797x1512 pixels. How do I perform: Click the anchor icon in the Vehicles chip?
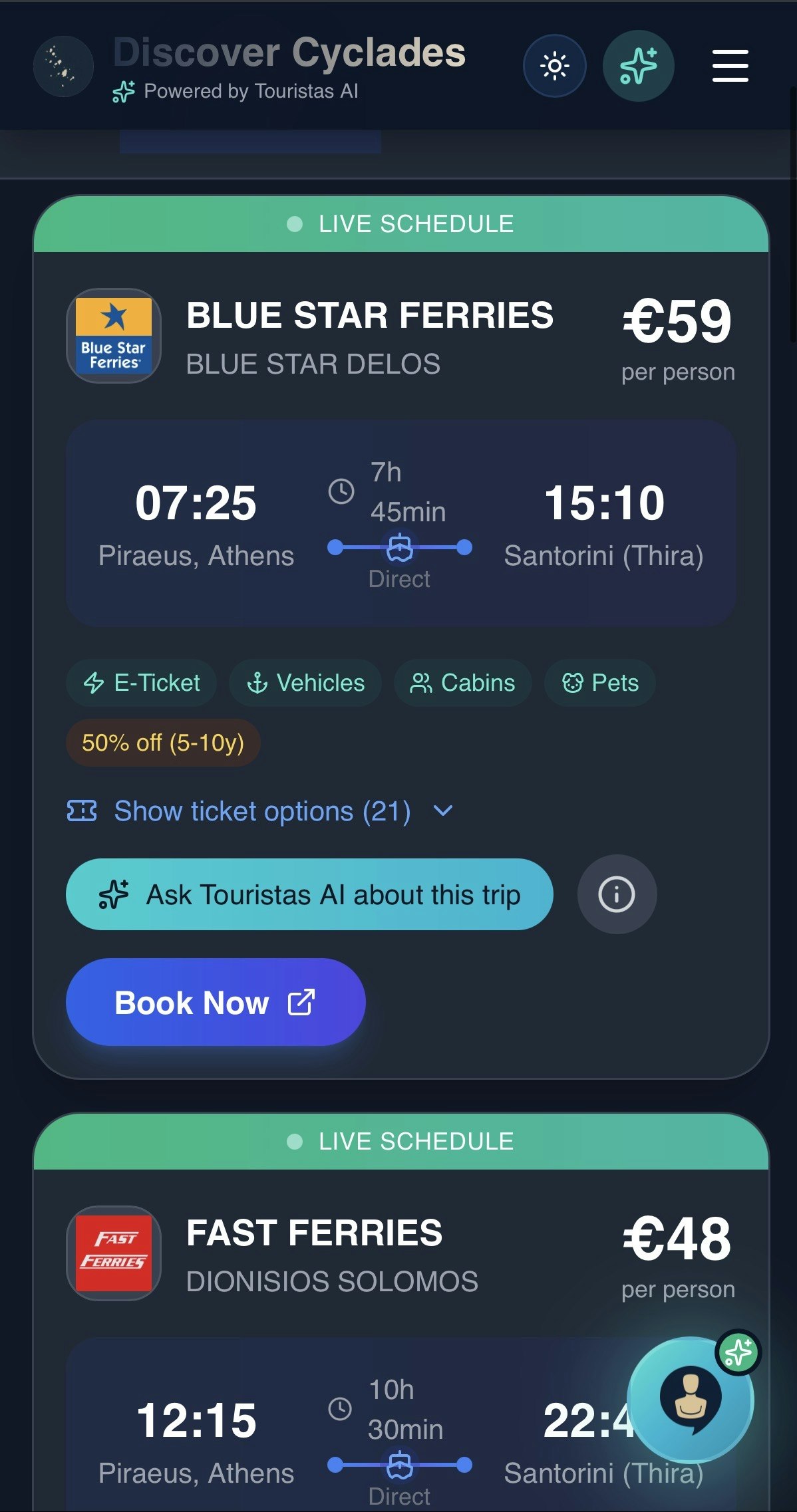pyautogui.click(x=256, y=682)
